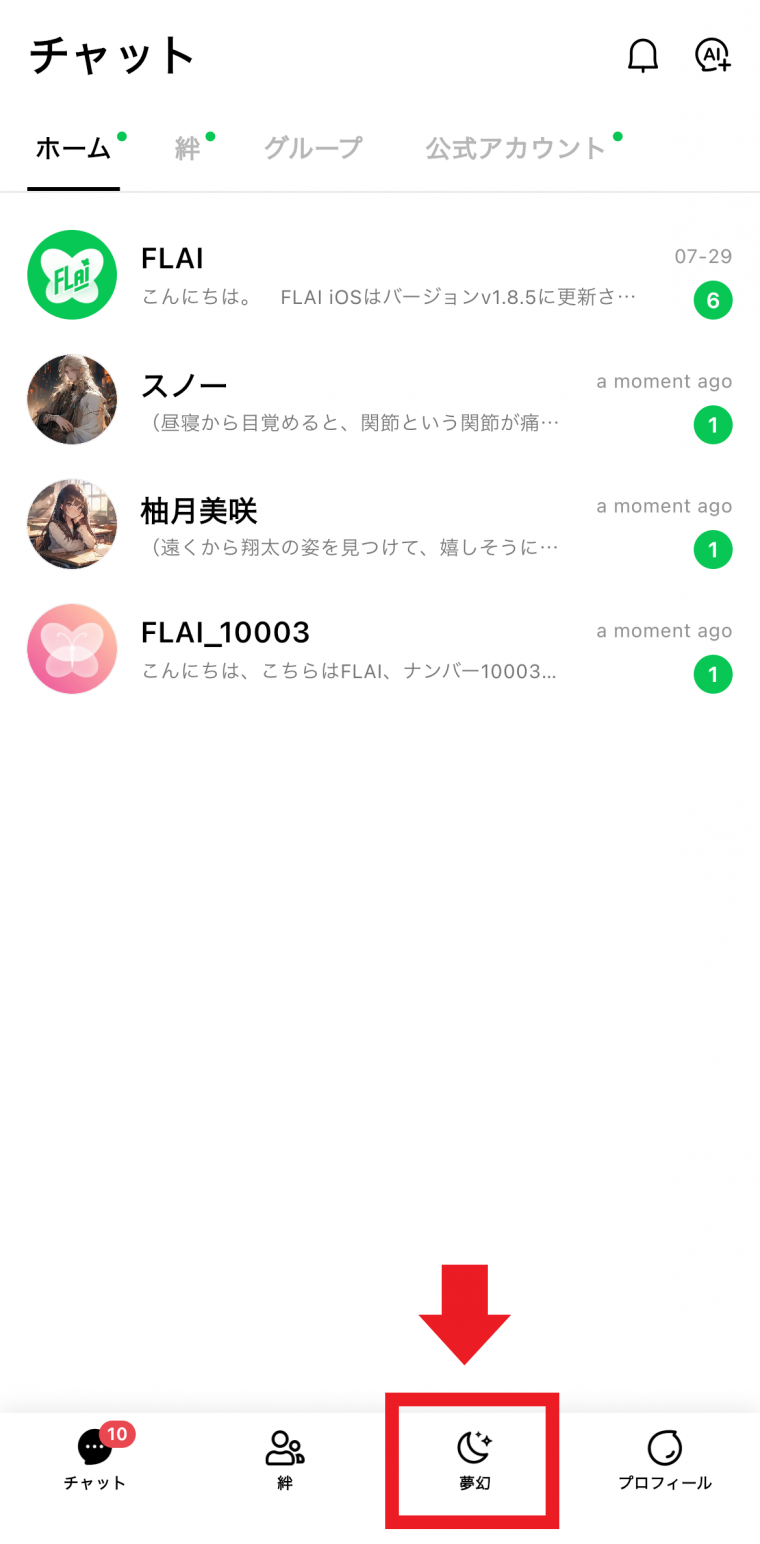Image resolution: width=760 pixels, height=1544 pixels.
Task: Open the notification bell icon
Action: tap(643, 56)
